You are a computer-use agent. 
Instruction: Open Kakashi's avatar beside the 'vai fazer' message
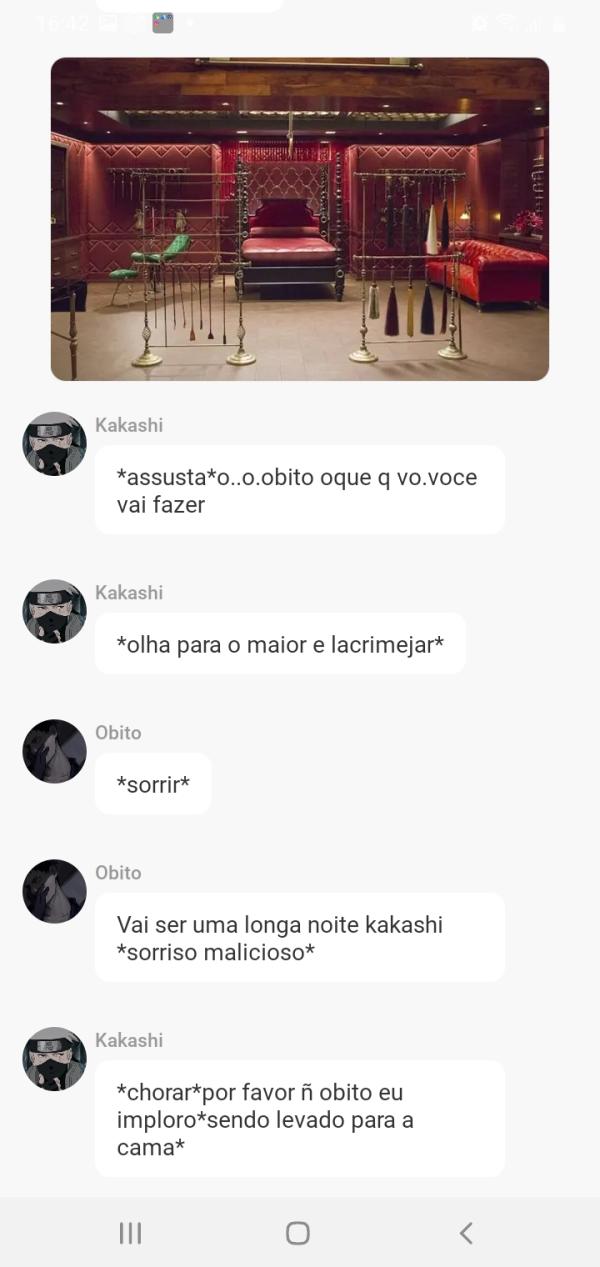54,444
